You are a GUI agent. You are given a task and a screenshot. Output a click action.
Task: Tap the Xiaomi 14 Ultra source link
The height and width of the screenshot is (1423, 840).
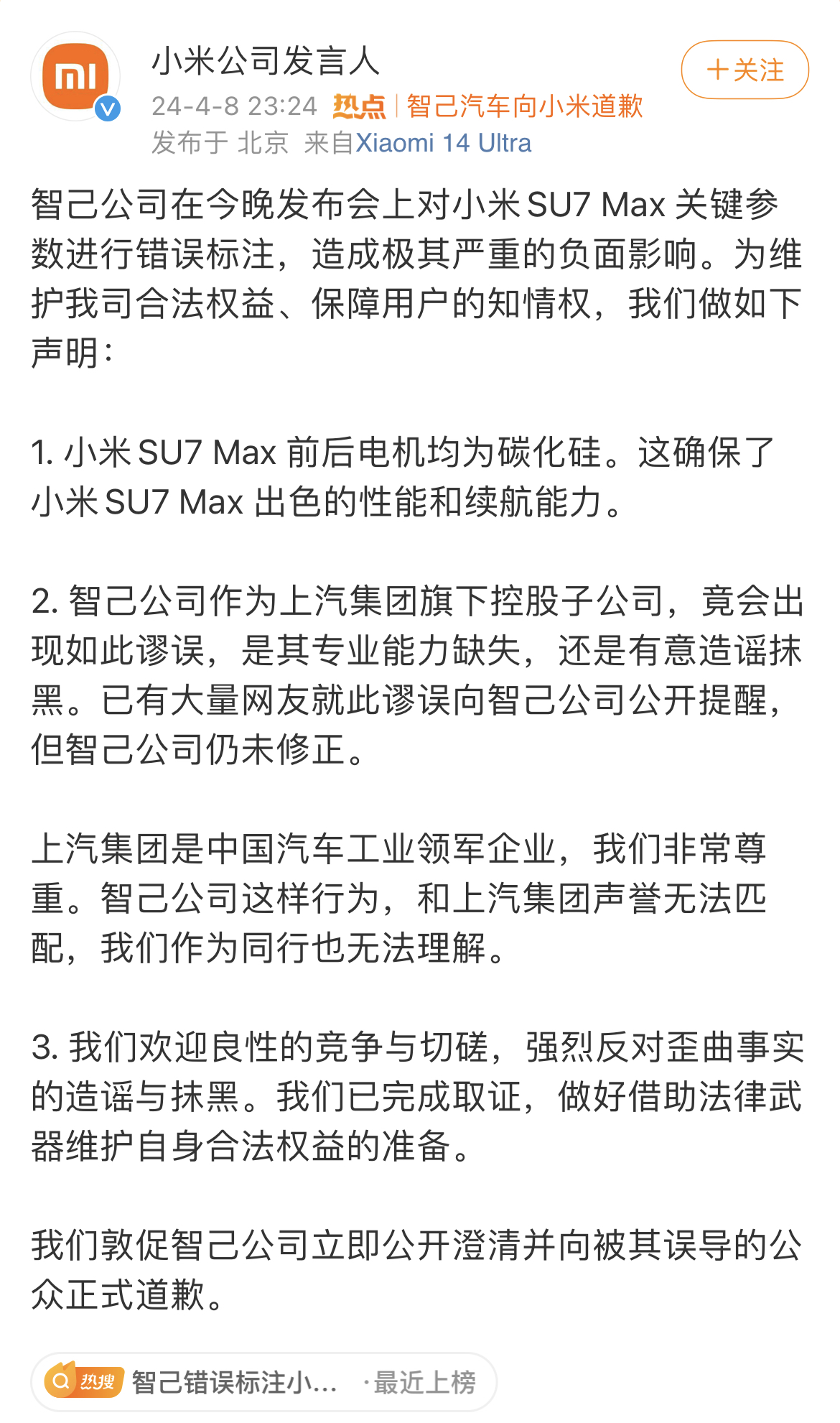[x=444, y=143]
